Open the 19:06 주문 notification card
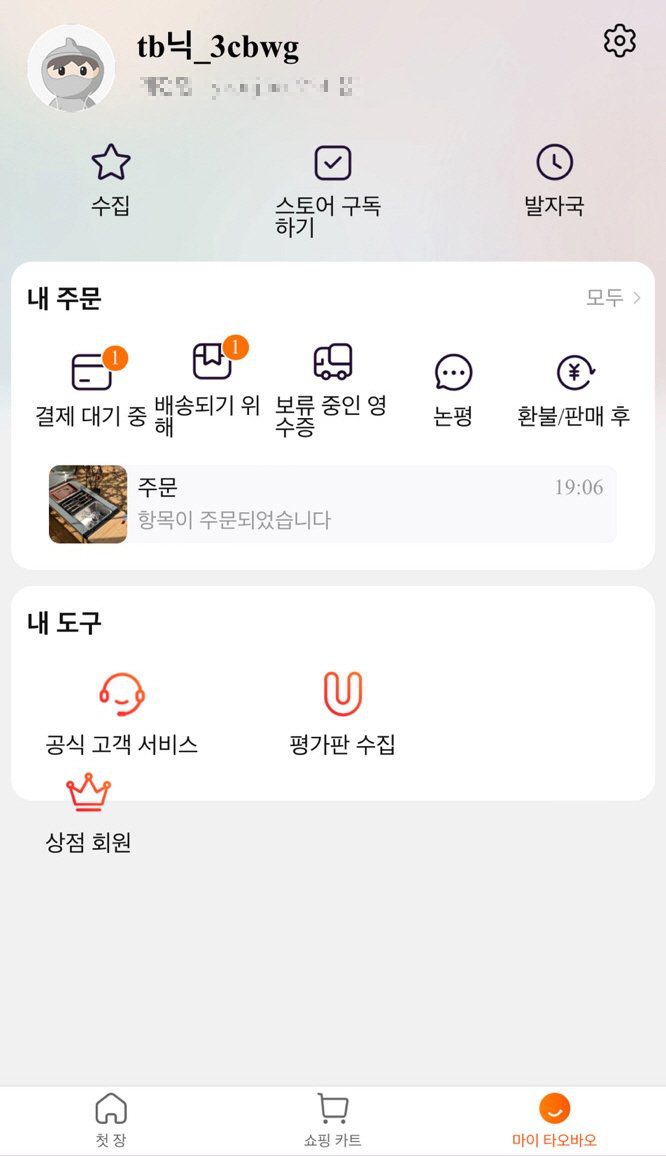The width and height of the screenshot is (666, 1156). 332,504
